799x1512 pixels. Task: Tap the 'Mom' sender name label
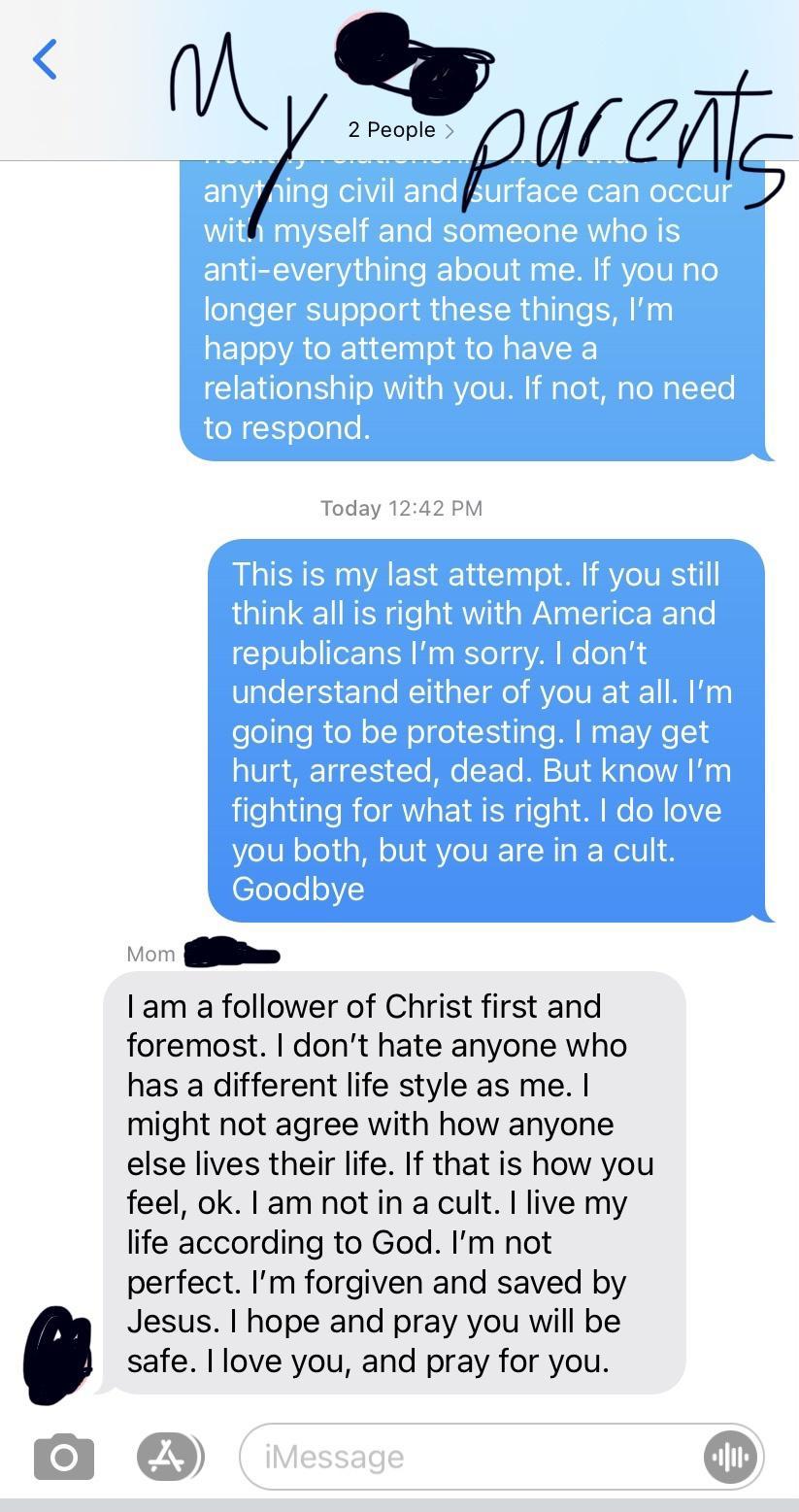pos(150,954)
